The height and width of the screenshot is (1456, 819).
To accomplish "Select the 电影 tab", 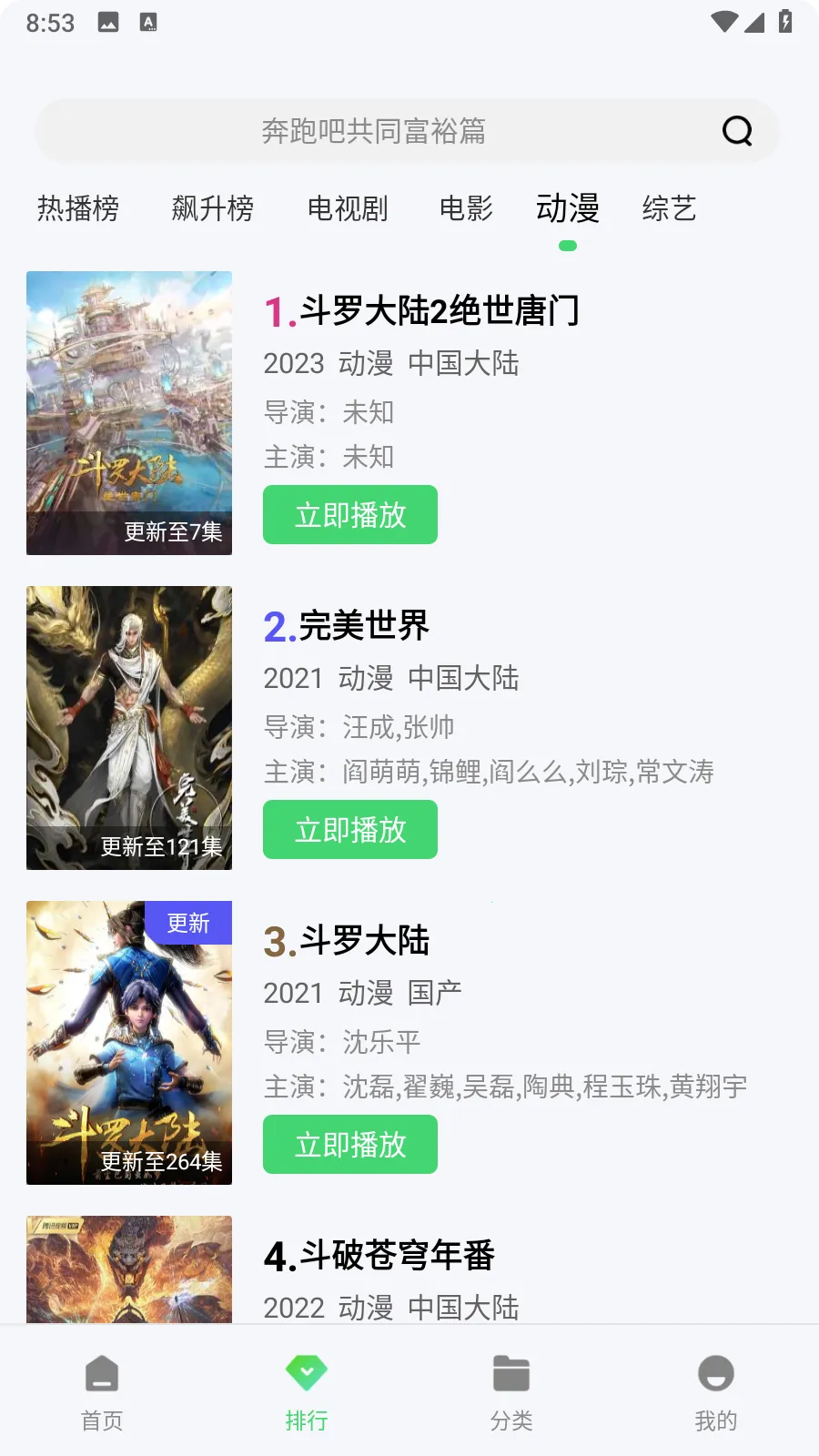I will [466, 208].
